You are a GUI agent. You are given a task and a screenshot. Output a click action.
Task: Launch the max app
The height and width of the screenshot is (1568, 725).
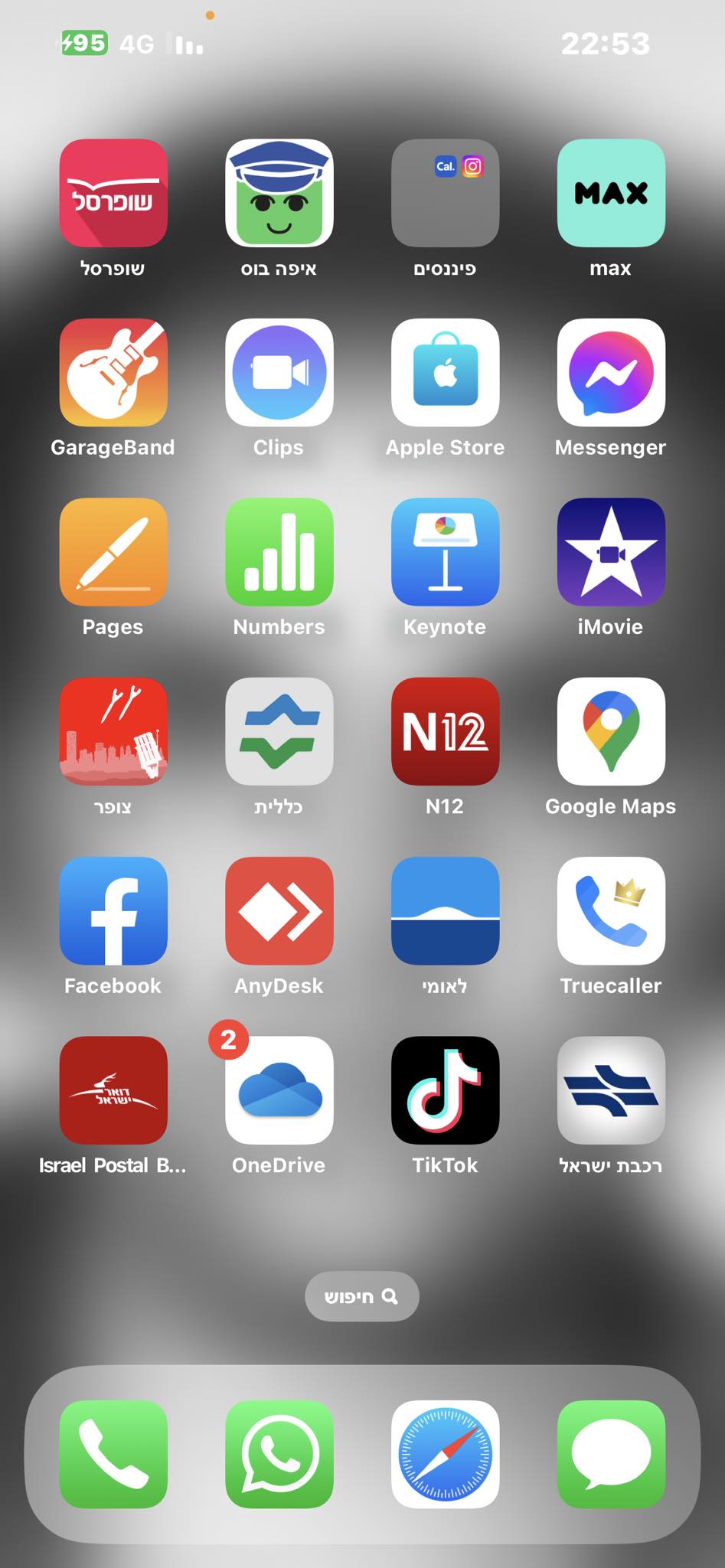coord(611,193)
